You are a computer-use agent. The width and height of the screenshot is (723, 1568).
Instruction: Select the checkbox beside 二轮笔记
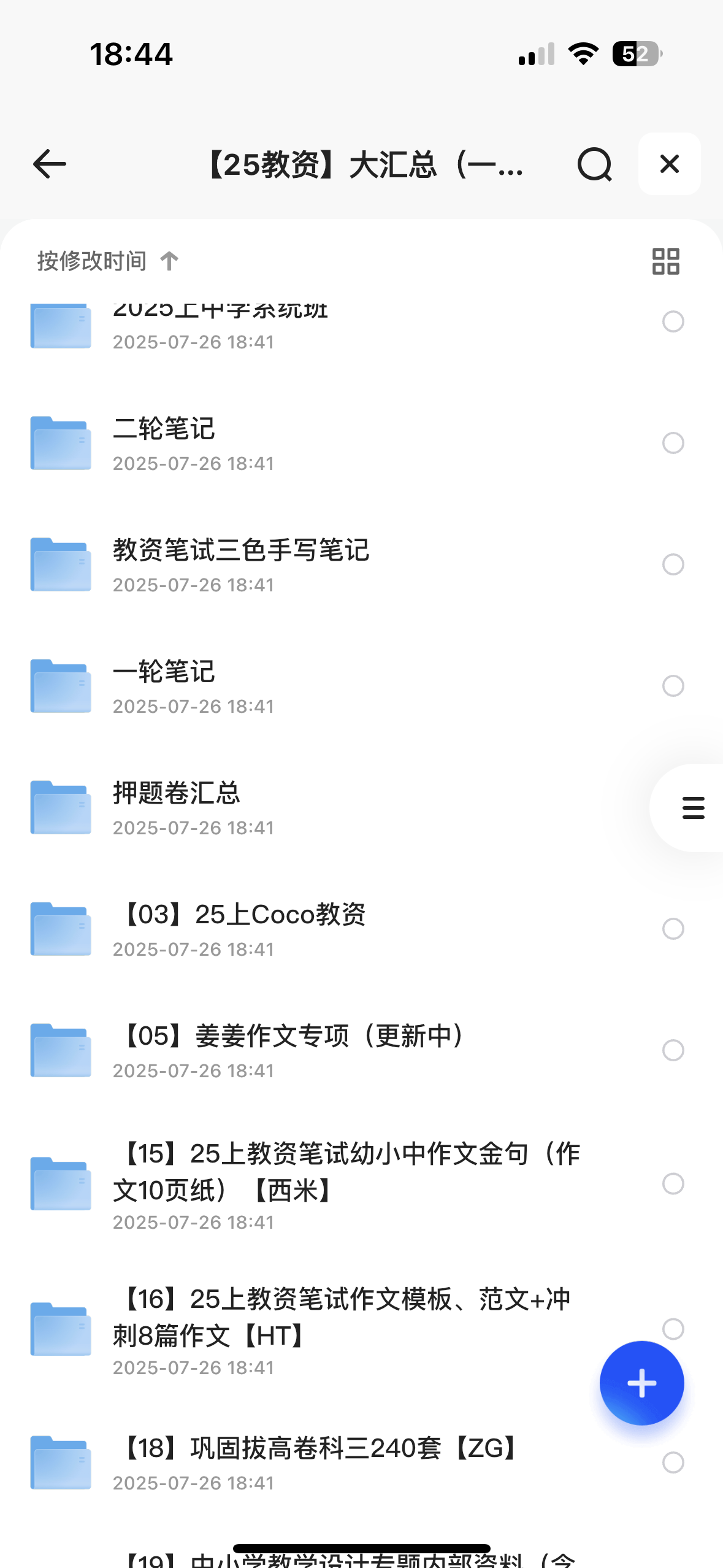pyautogui.click(x=673, y=443)
